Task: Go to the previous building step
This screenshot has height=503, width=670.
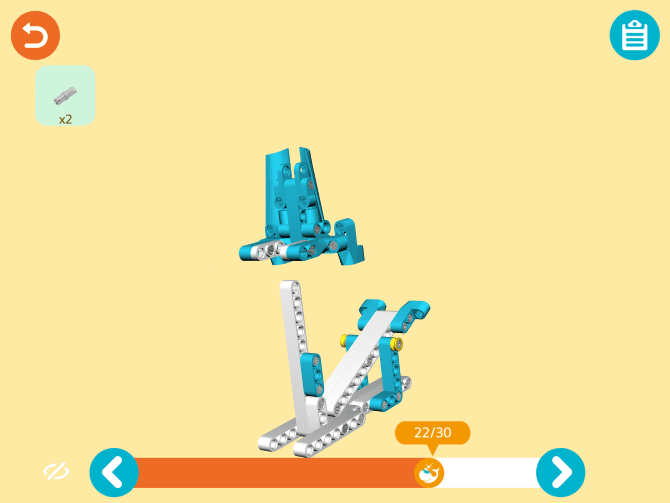Action: [114, 472]
